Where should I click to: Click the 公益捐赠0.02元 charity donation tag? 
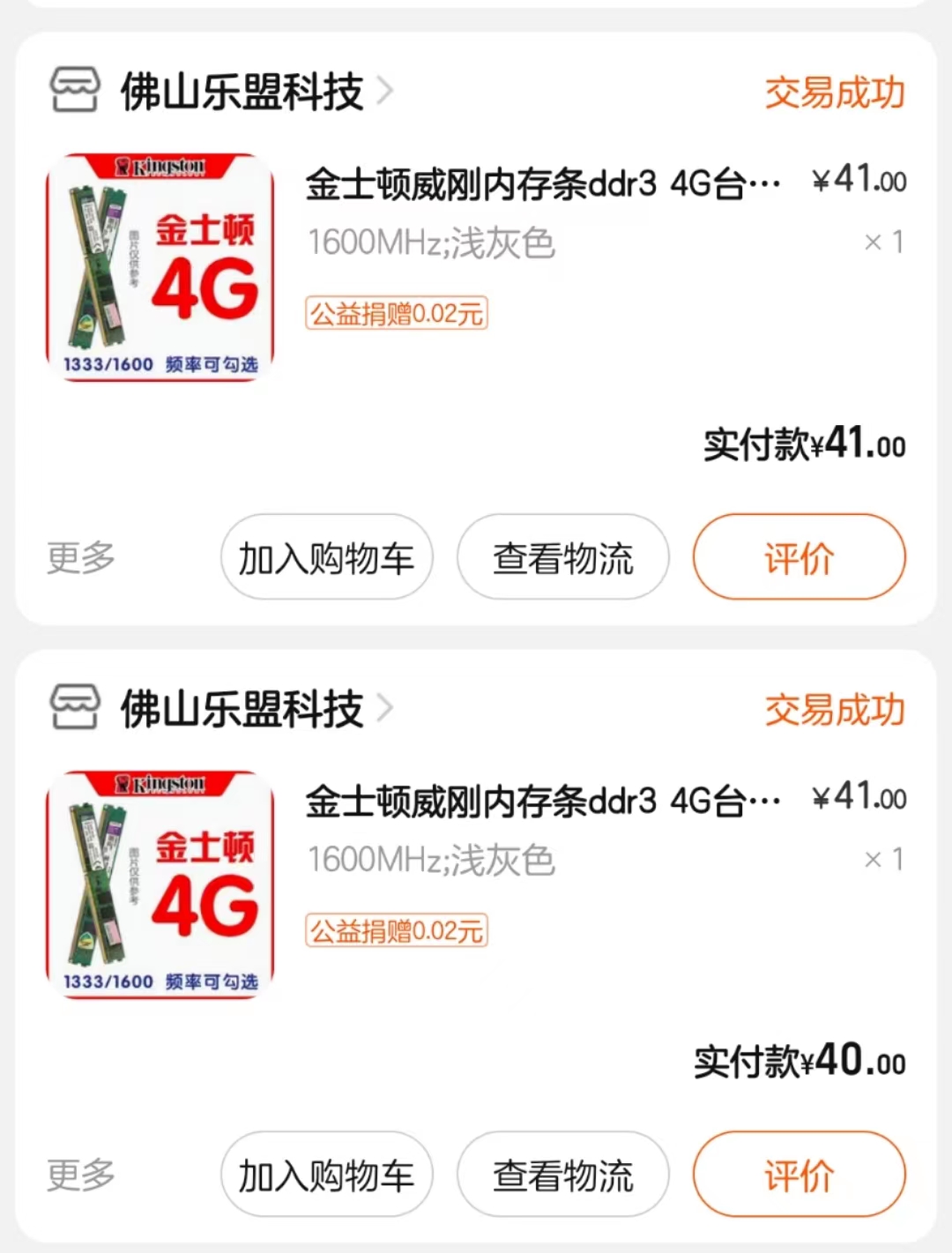pyautogui.click(x=396, y=314)
